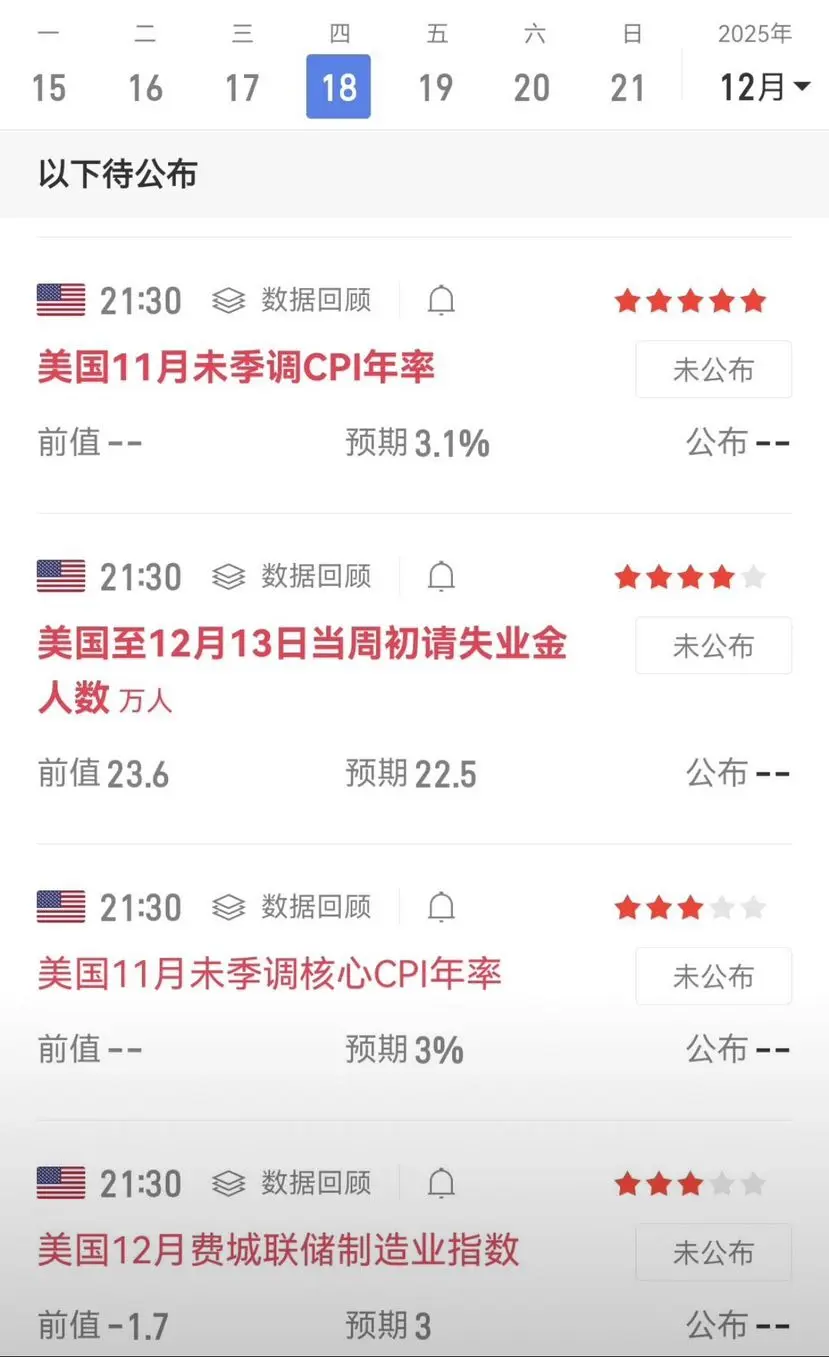Open the 美国11月未季调CPI年率 entry
This screenshot has width=829, height=1357.
point(236,368)
